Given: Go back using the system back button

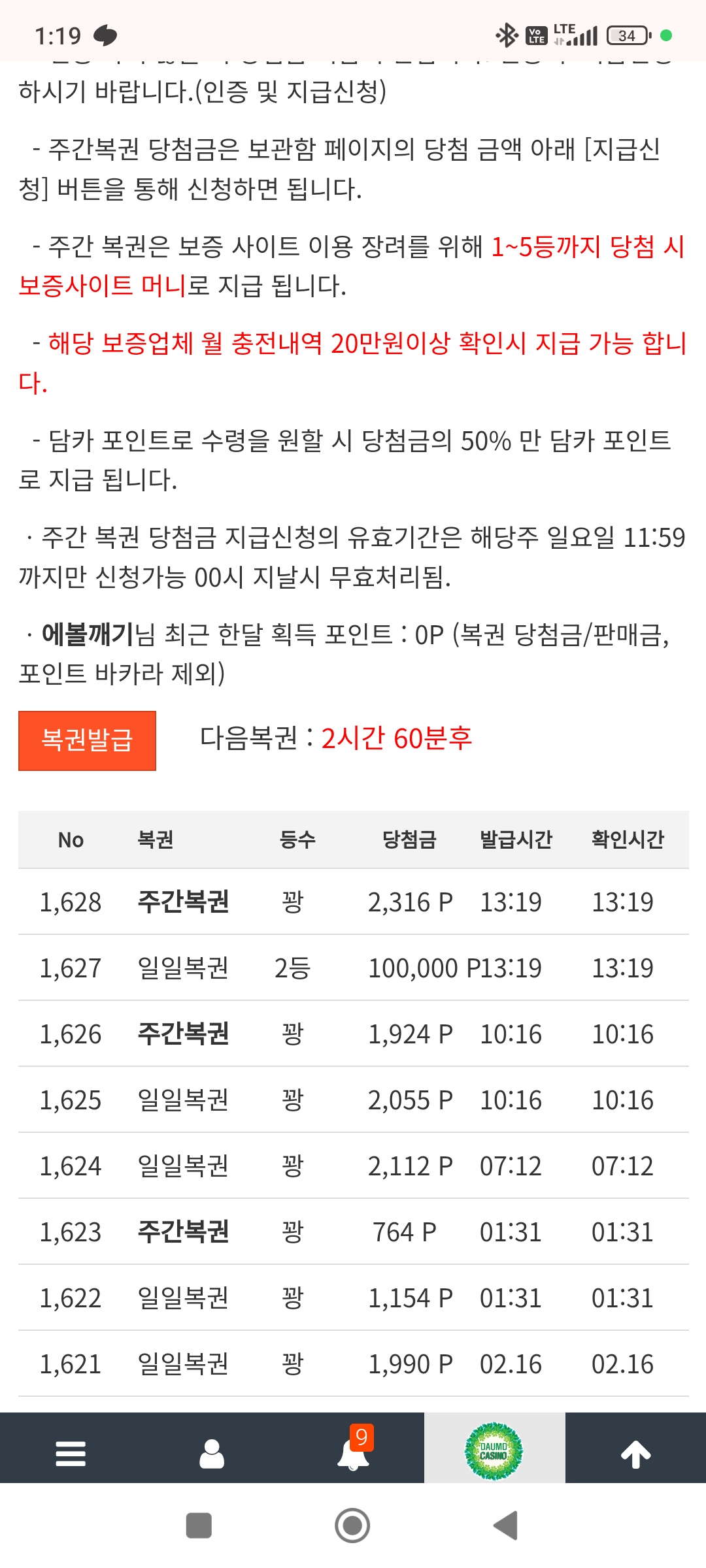Looking at the screenshot, I should [505, 1526].
